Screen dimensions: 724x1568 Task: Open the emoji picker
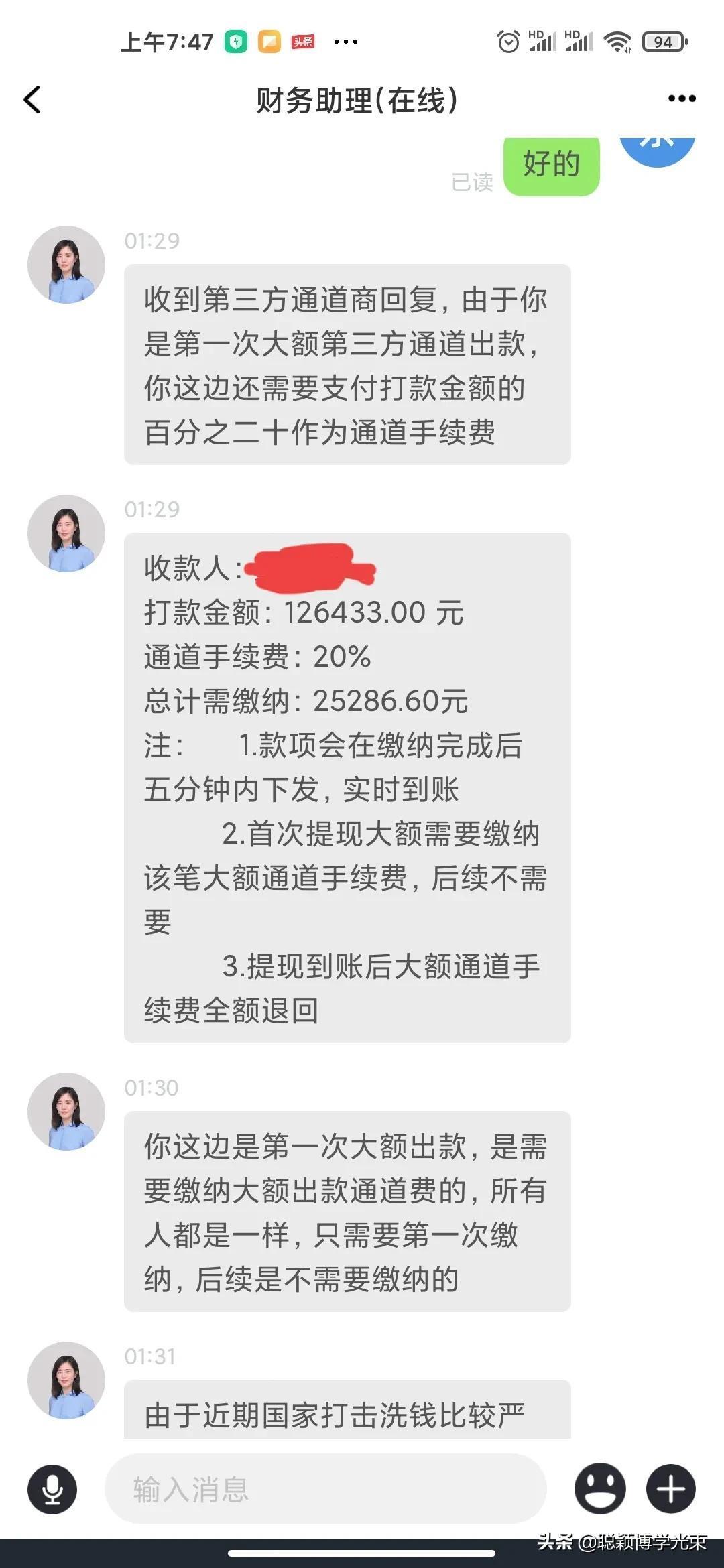tap(600, 1489)
